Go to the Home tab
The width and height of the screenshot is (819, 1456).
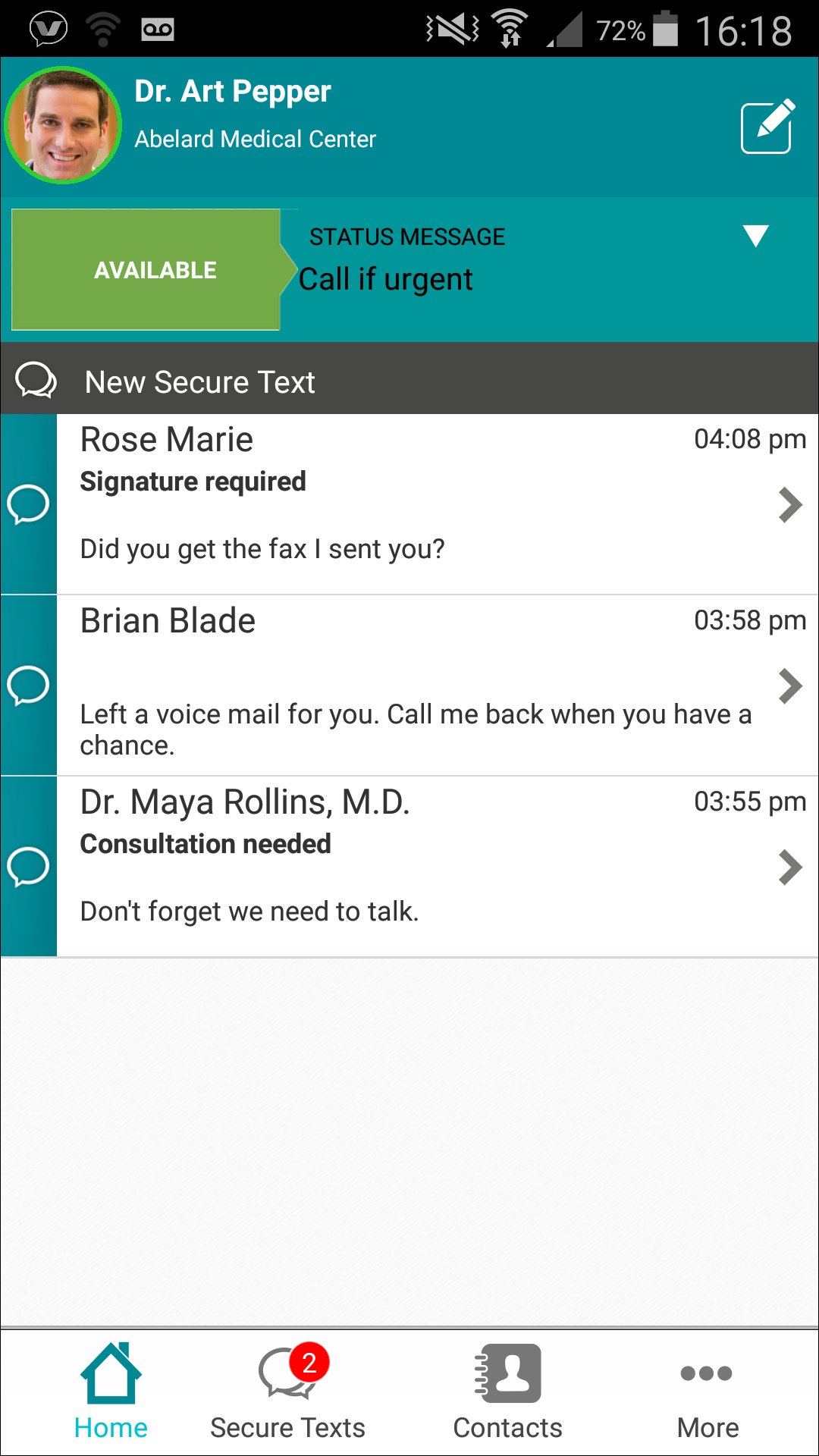click(111, 1392)
